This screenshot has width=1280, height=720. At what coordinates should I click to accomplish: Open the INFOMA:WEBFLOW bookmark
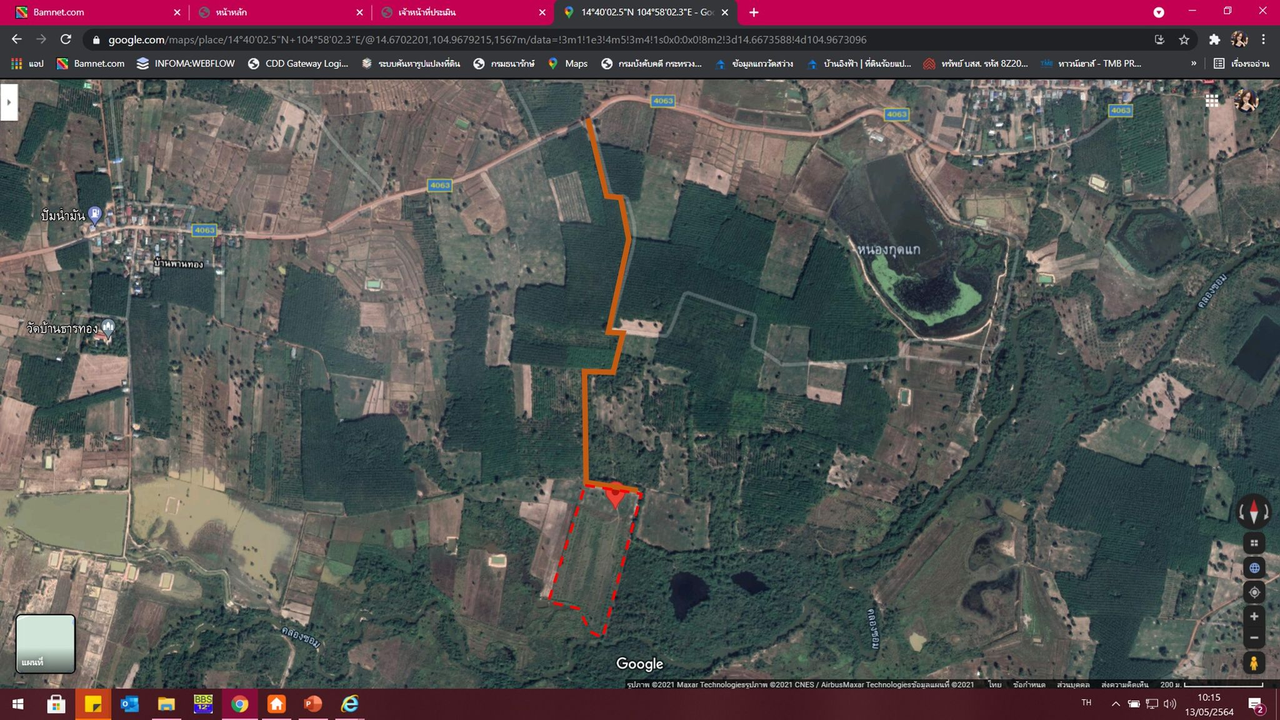[187, 63]
